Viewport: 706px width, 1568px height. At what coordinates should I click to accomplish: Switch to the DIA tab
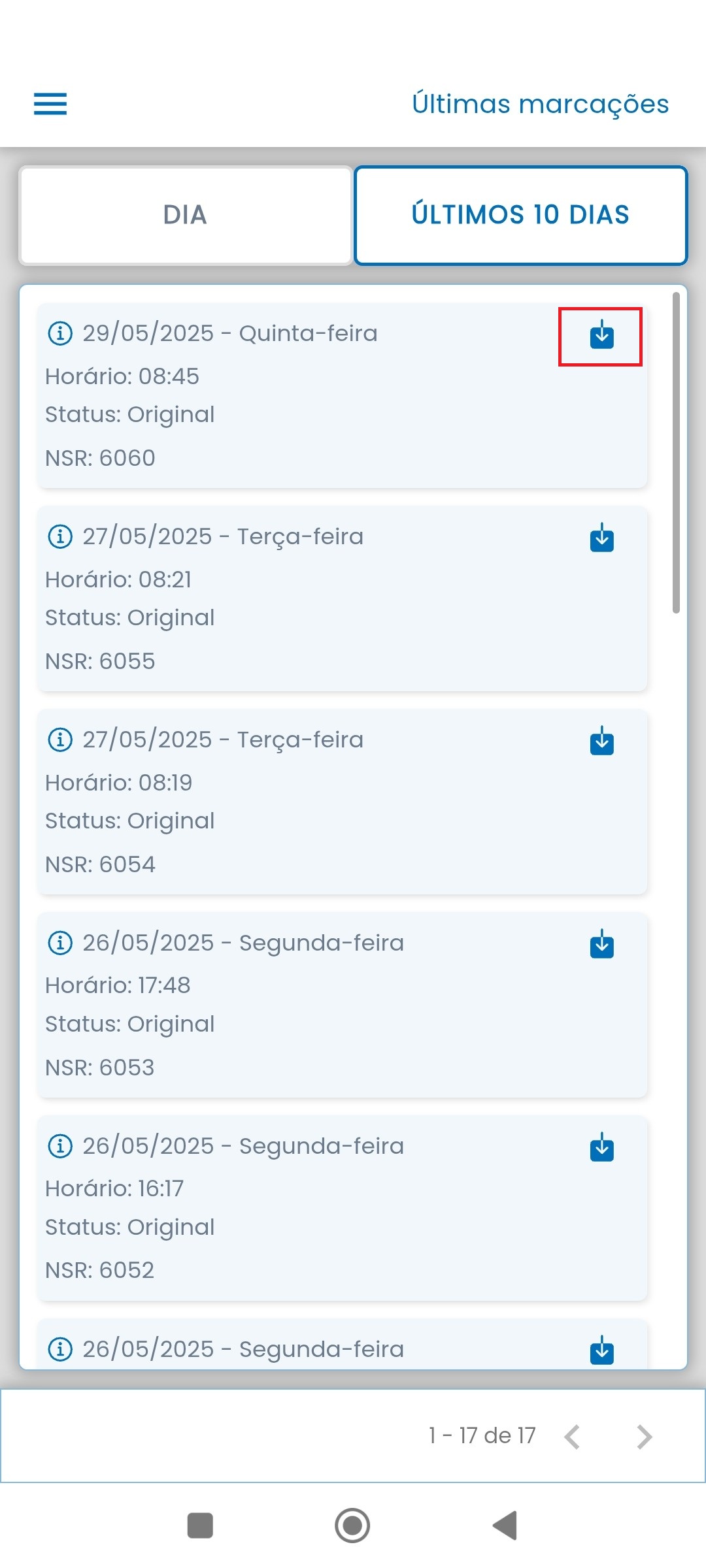click(186, 215)
